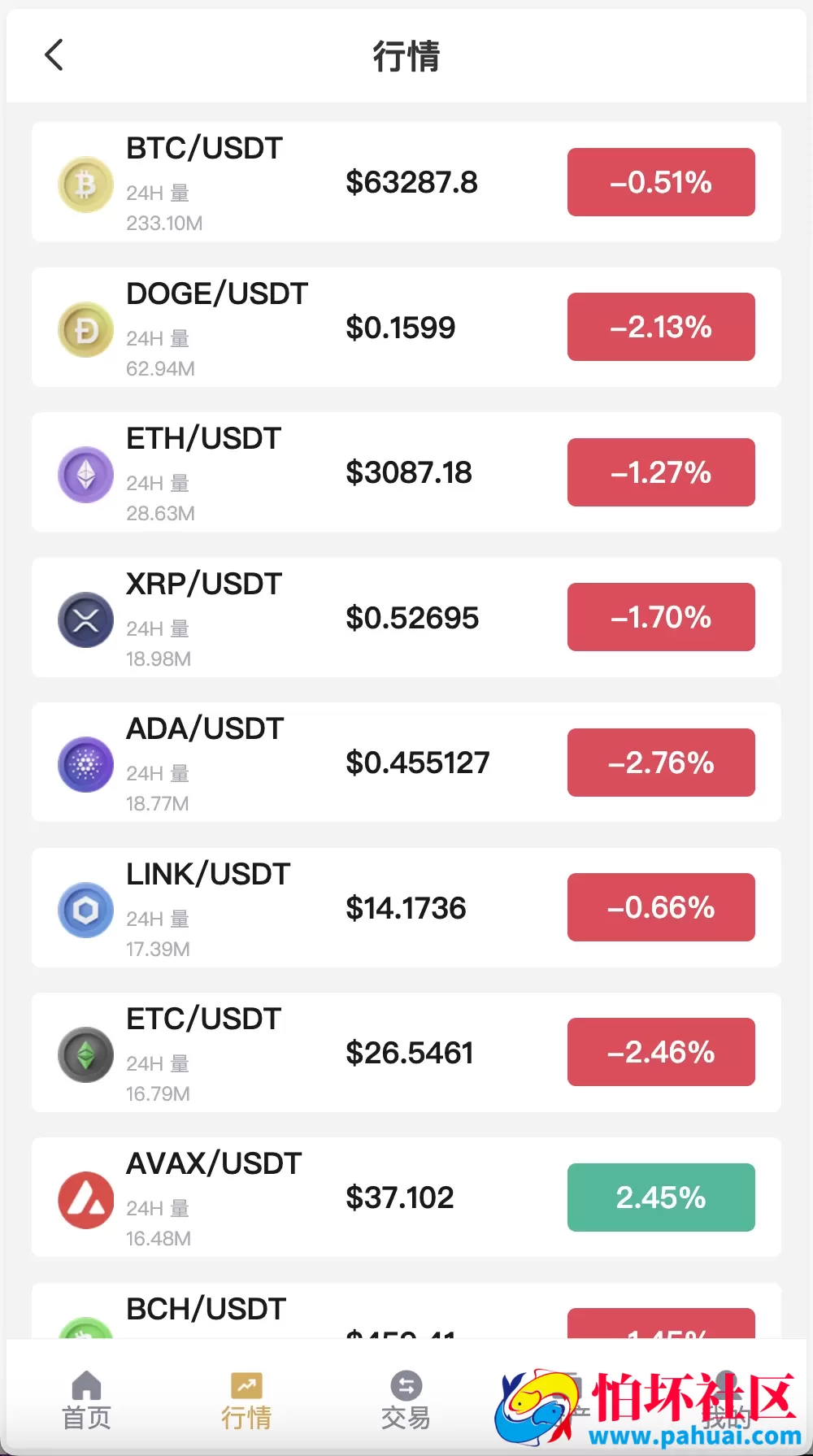Click the $0.52695 price for XRP/USDT

click(x=412, y=618)
